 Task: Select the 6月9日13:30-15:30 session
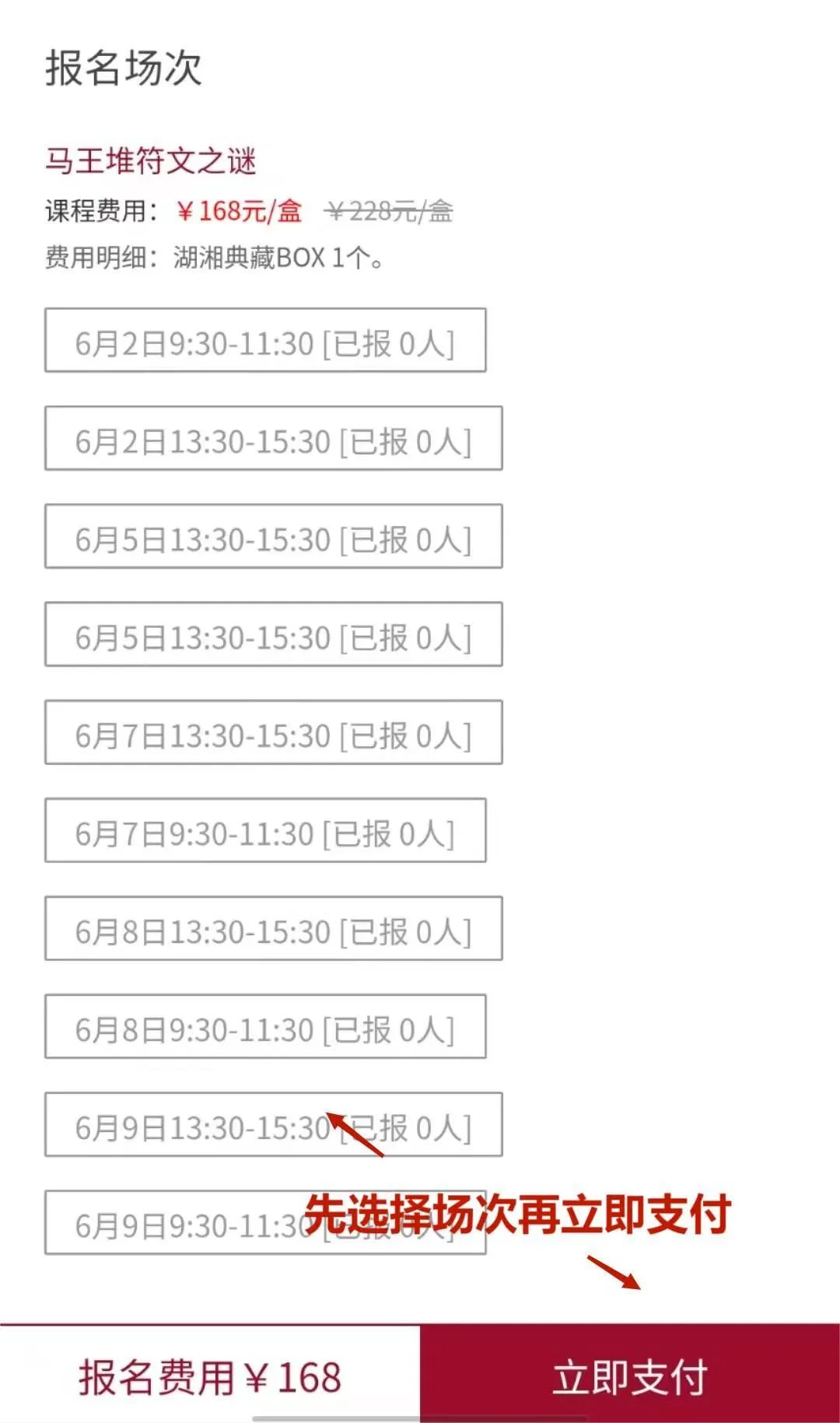point(274,1124)
